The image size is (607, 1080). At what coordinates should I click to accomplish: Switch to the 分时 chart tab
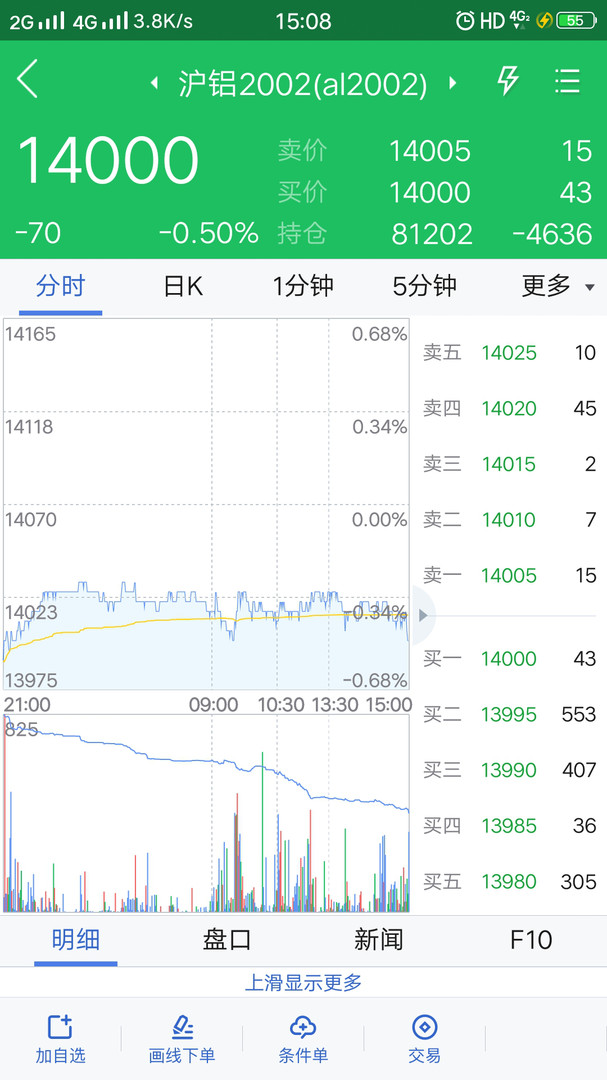point(60,287)
